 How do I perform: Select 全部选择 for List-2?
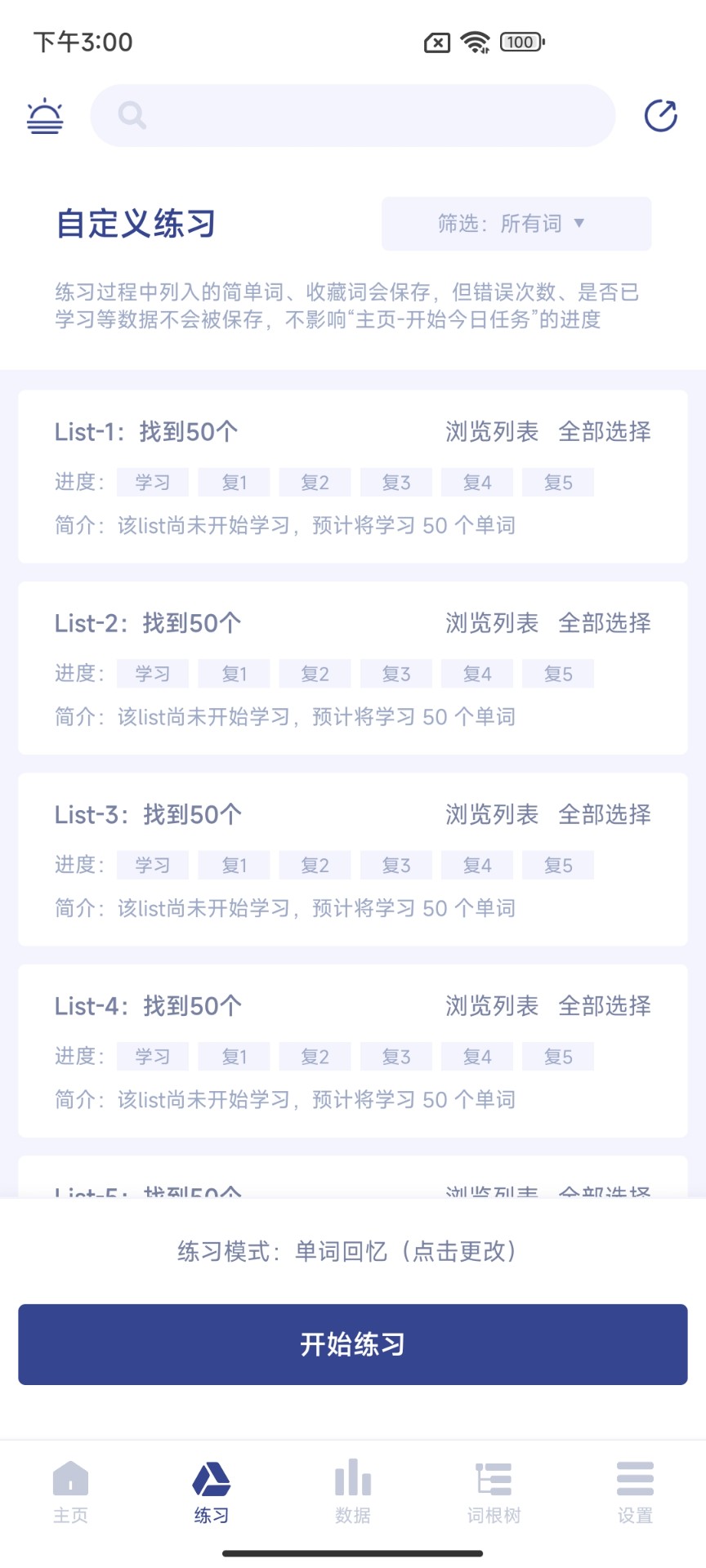[604, 623]
